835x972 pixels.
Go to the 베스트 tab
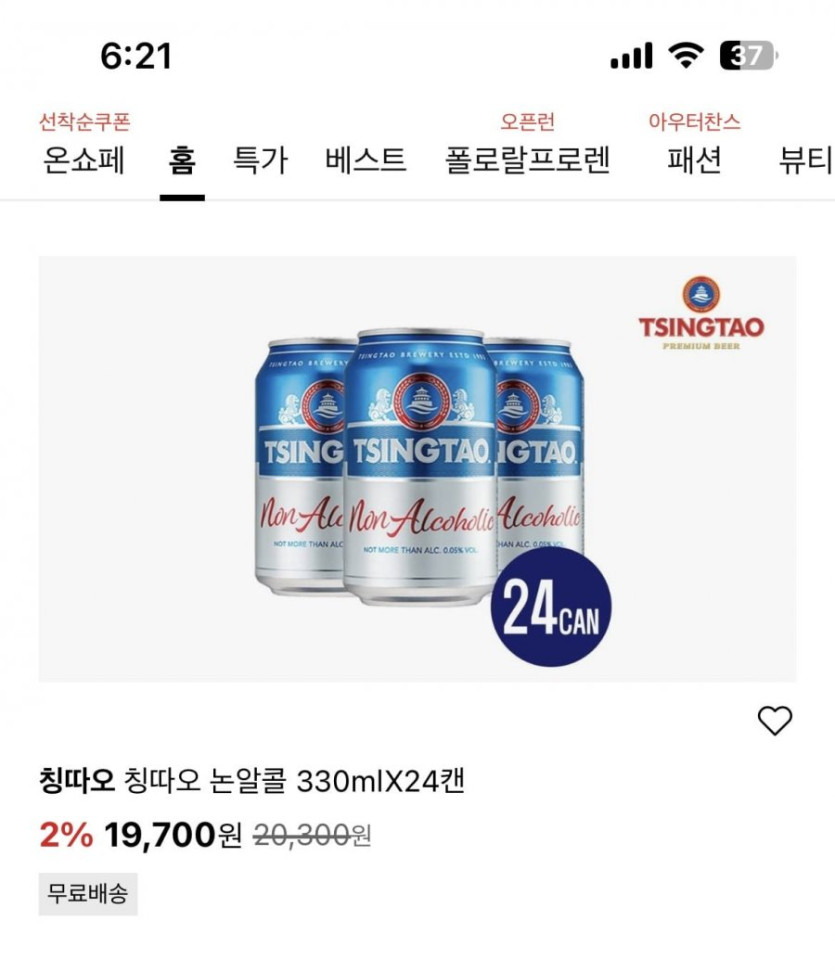coord(366,160)
